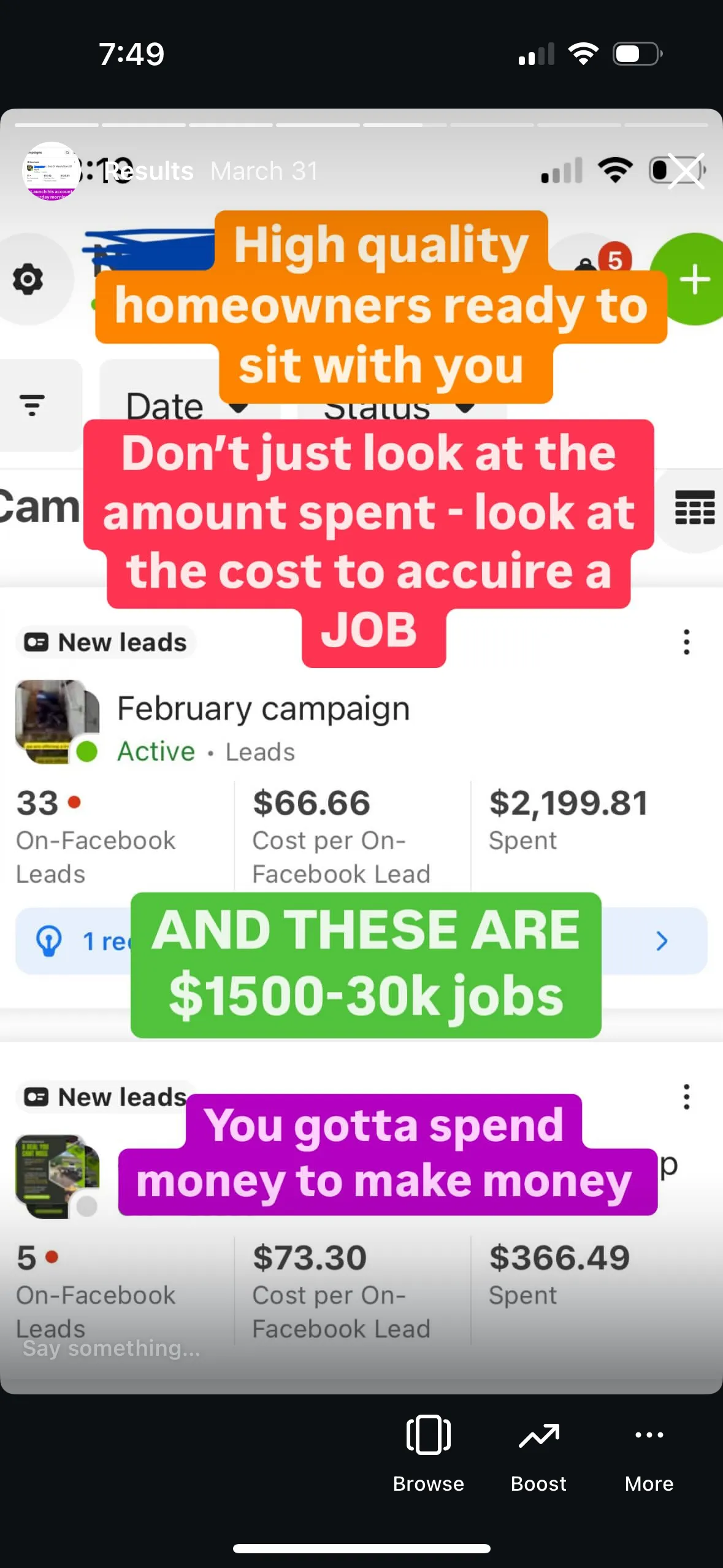Boost this story
The height and width of the screenshot is (1568, 723).
pos(538,1455)
